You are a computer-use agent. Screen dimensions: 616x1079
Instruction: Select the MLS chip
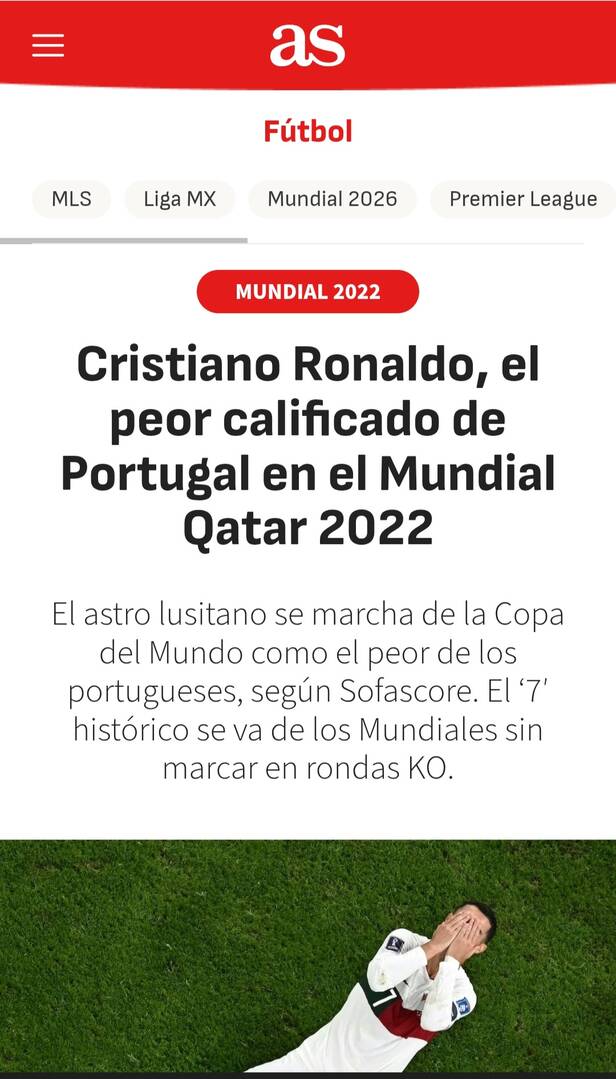(71, 199)
